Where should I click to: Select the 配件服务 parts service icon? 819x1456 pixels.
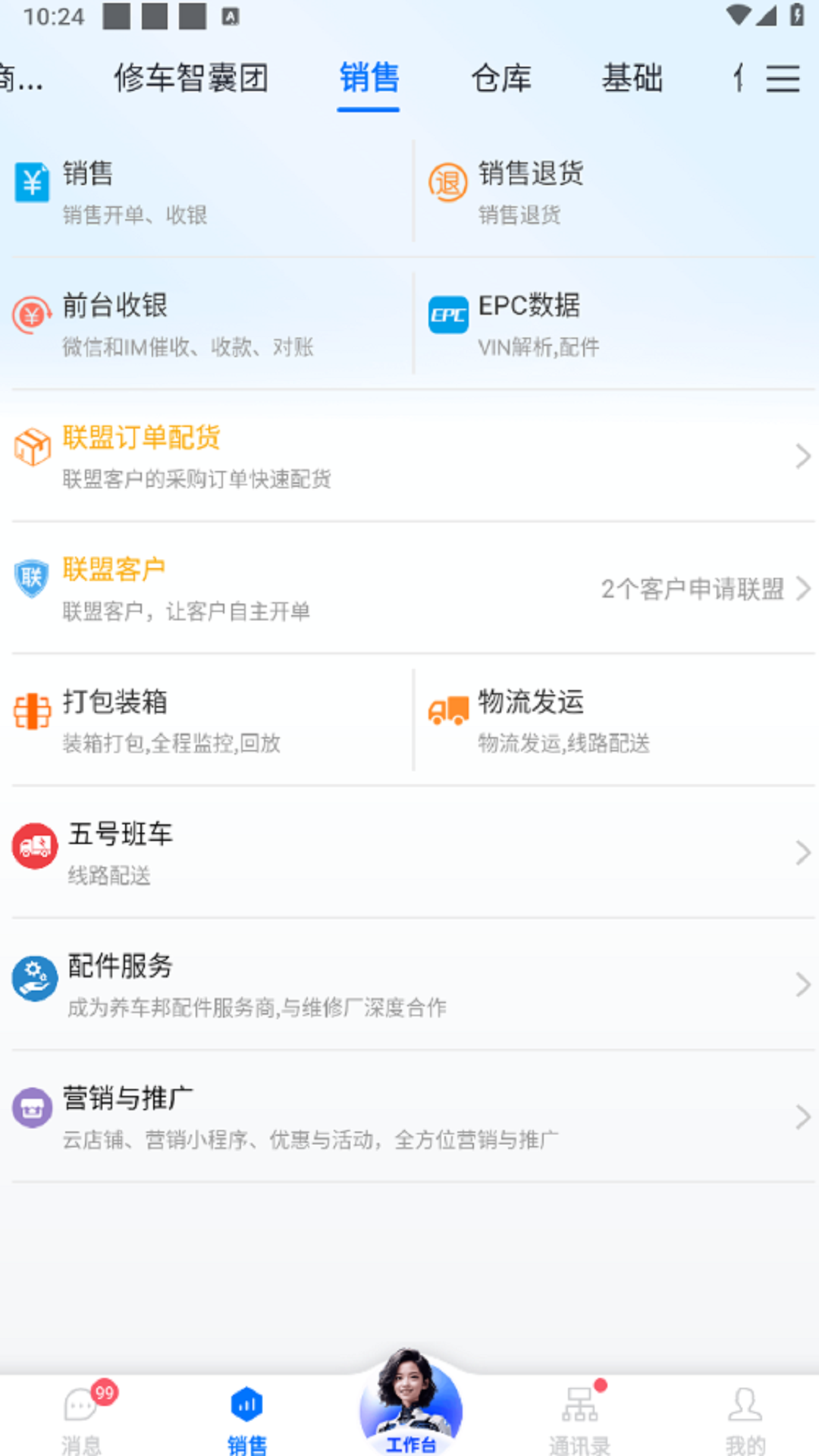[x=34, y=978]
